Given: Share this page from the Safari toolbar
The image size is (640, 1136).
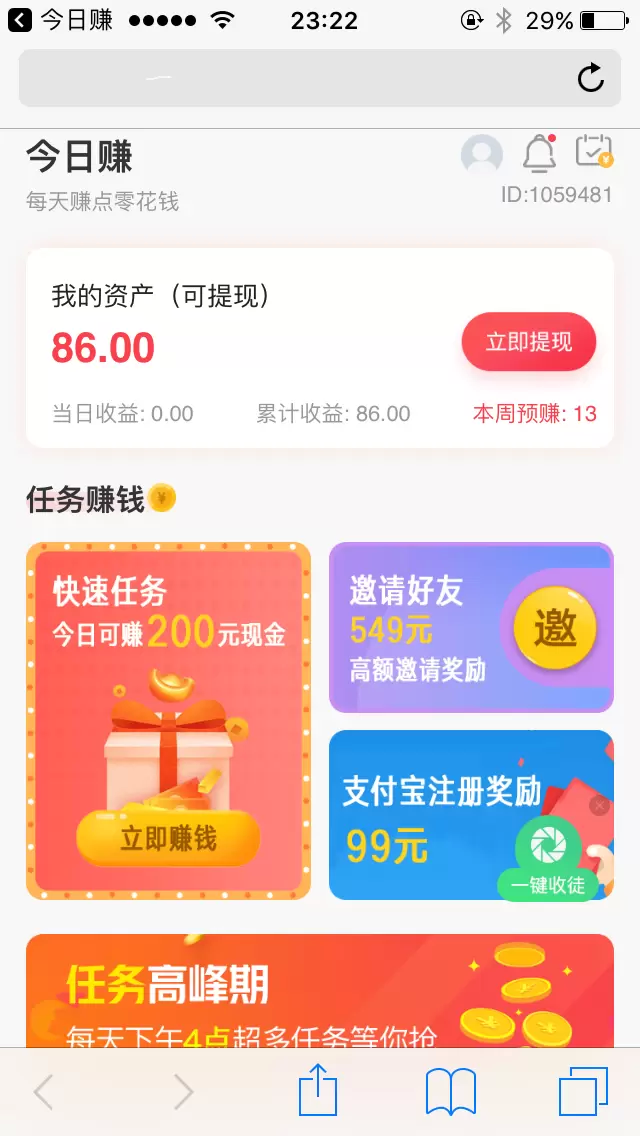Looking at the screenshot, I should 318,1091.
